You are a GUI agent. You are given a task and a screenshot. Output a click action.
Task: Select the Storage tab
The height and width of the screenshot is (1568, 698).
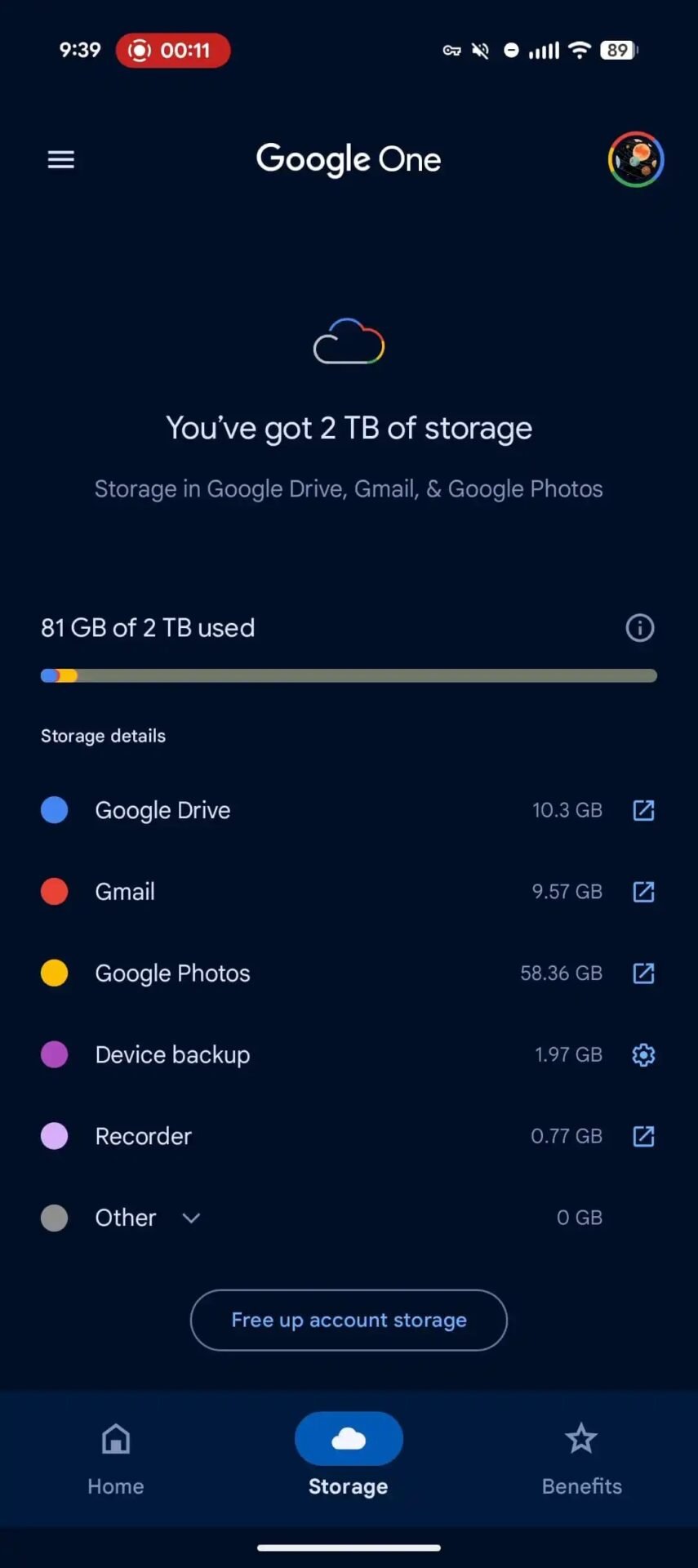pos(349,1459)
